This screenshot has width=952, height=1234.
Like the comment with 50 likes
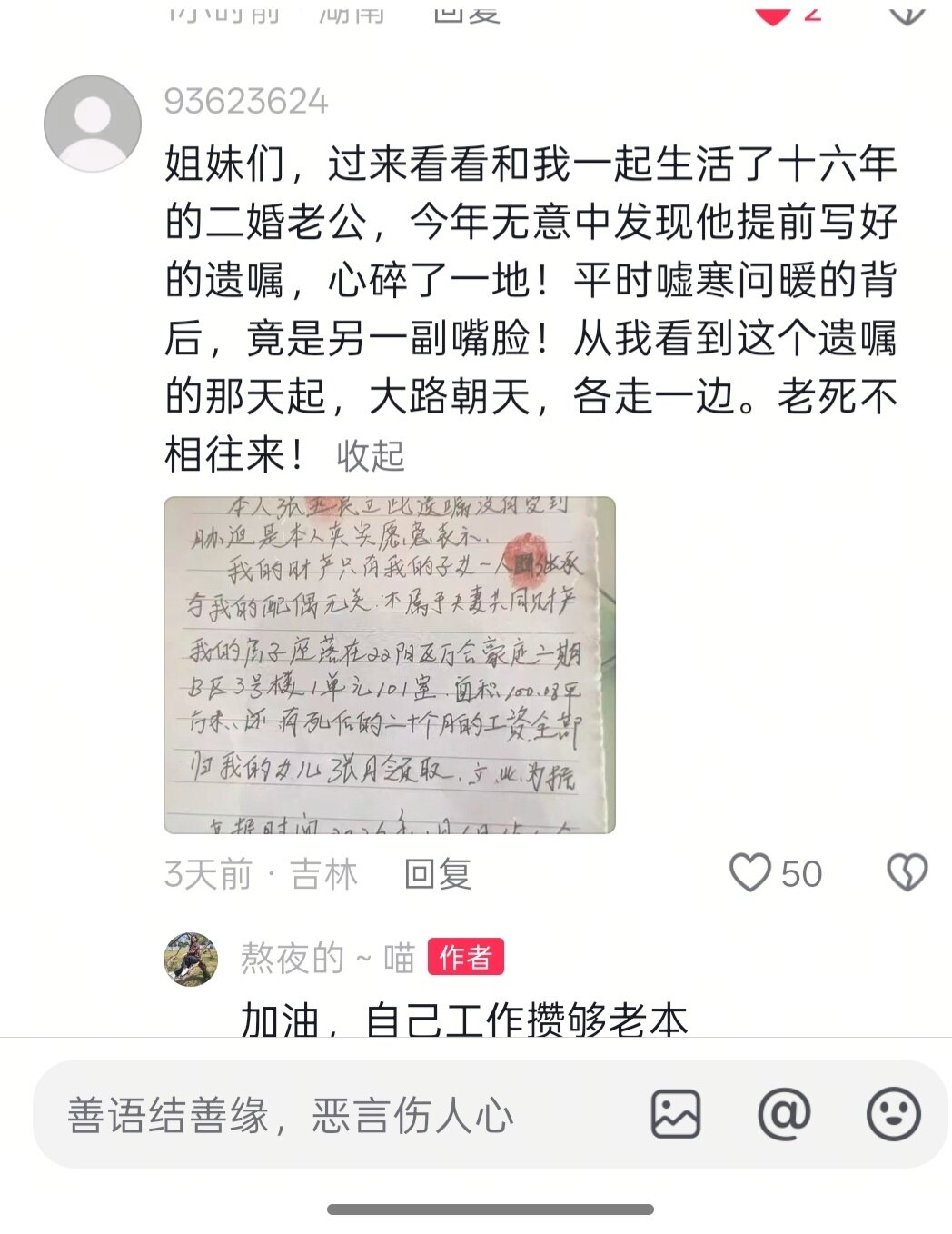(750, 872)
